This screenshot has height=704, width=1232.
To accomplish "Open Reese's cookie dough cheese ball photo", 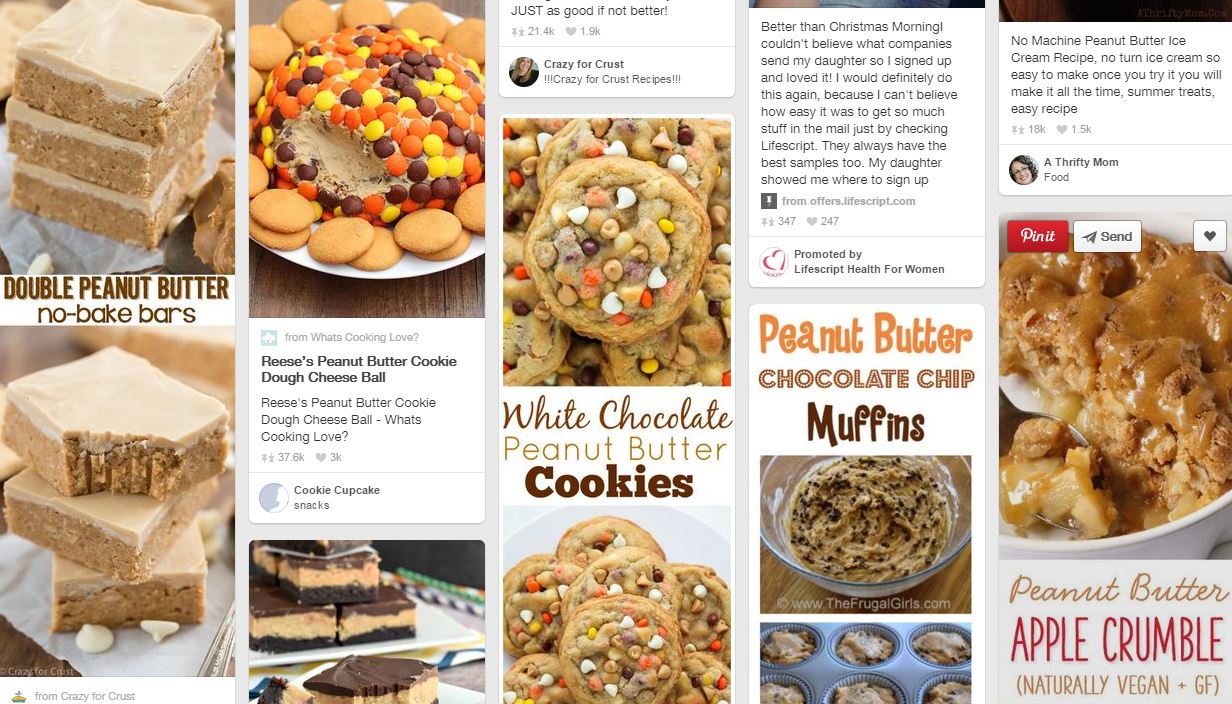I will (x=366, y=160).
